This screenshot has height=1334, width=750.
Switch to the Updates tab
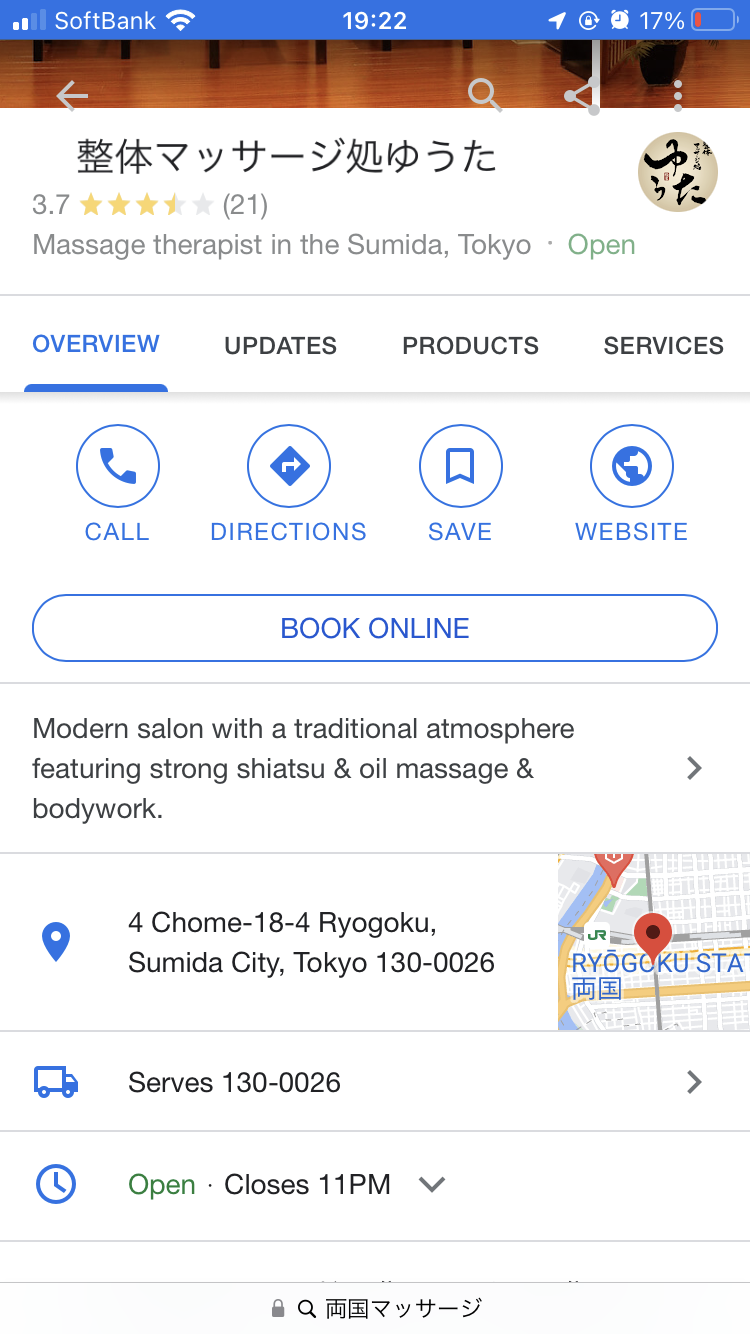click(x=280, y=346)
